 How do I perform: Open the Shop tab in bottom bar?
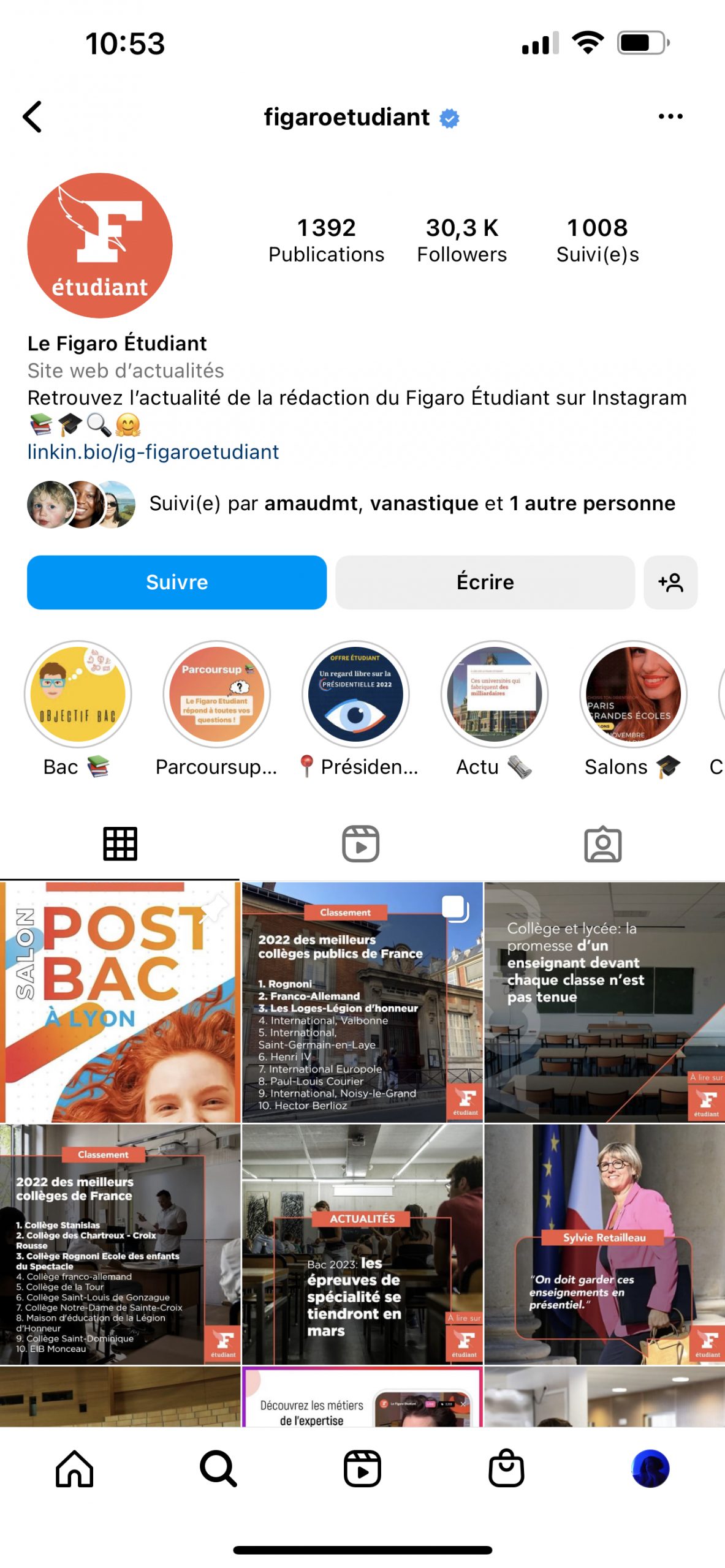[506, 1469]
